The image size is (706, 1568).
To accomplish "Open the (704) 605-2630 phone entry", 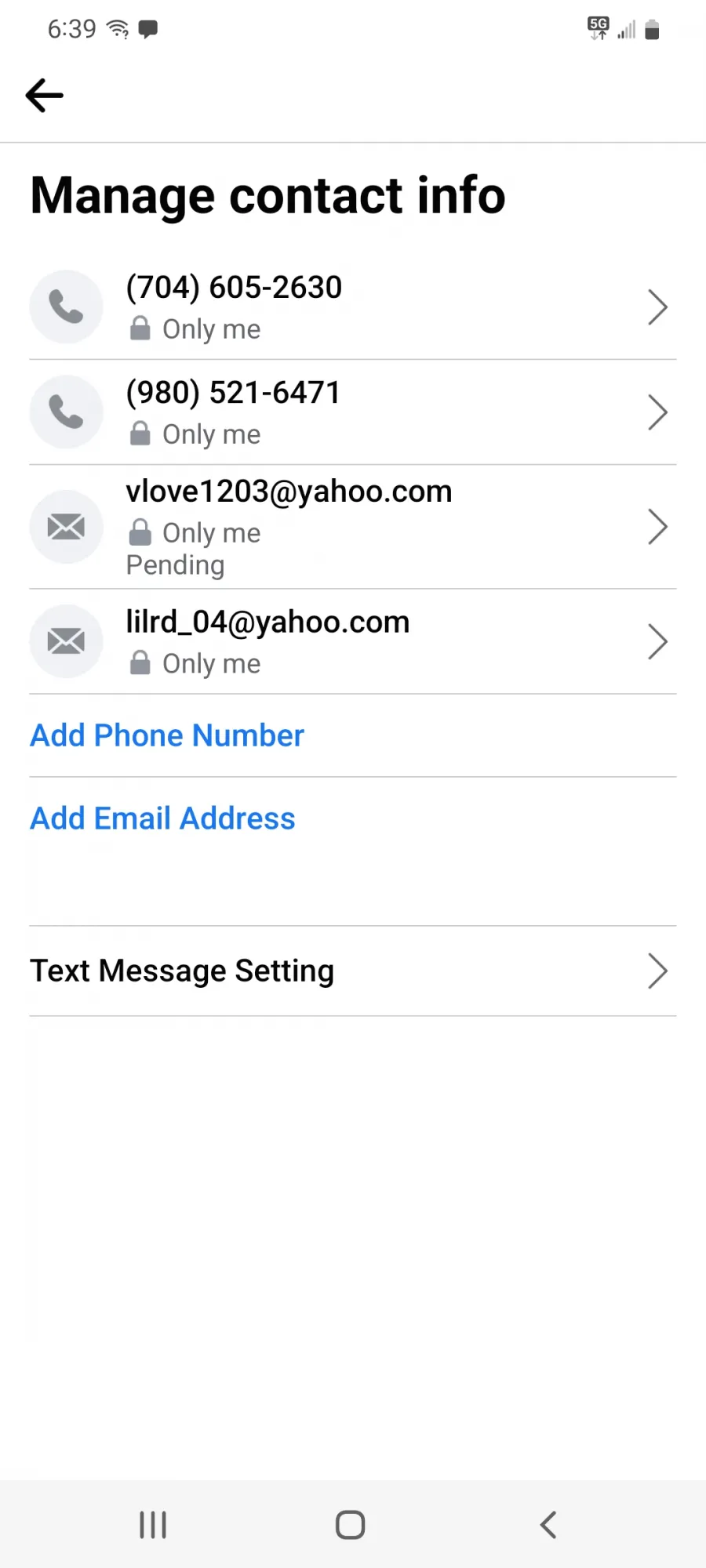I will (353, 307).
